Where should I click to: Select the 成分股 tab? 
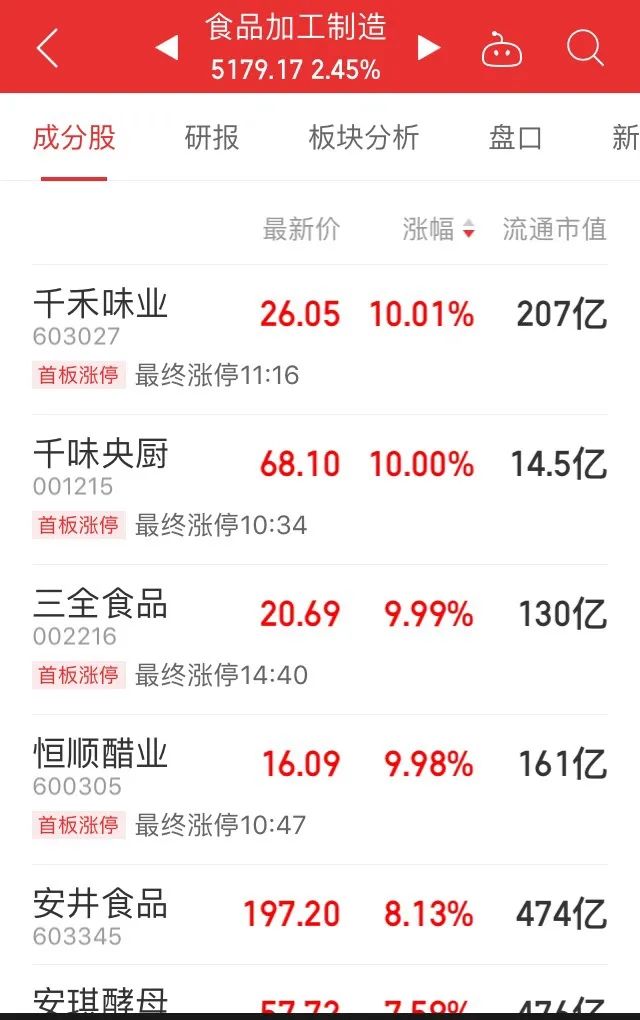point(74,138)
